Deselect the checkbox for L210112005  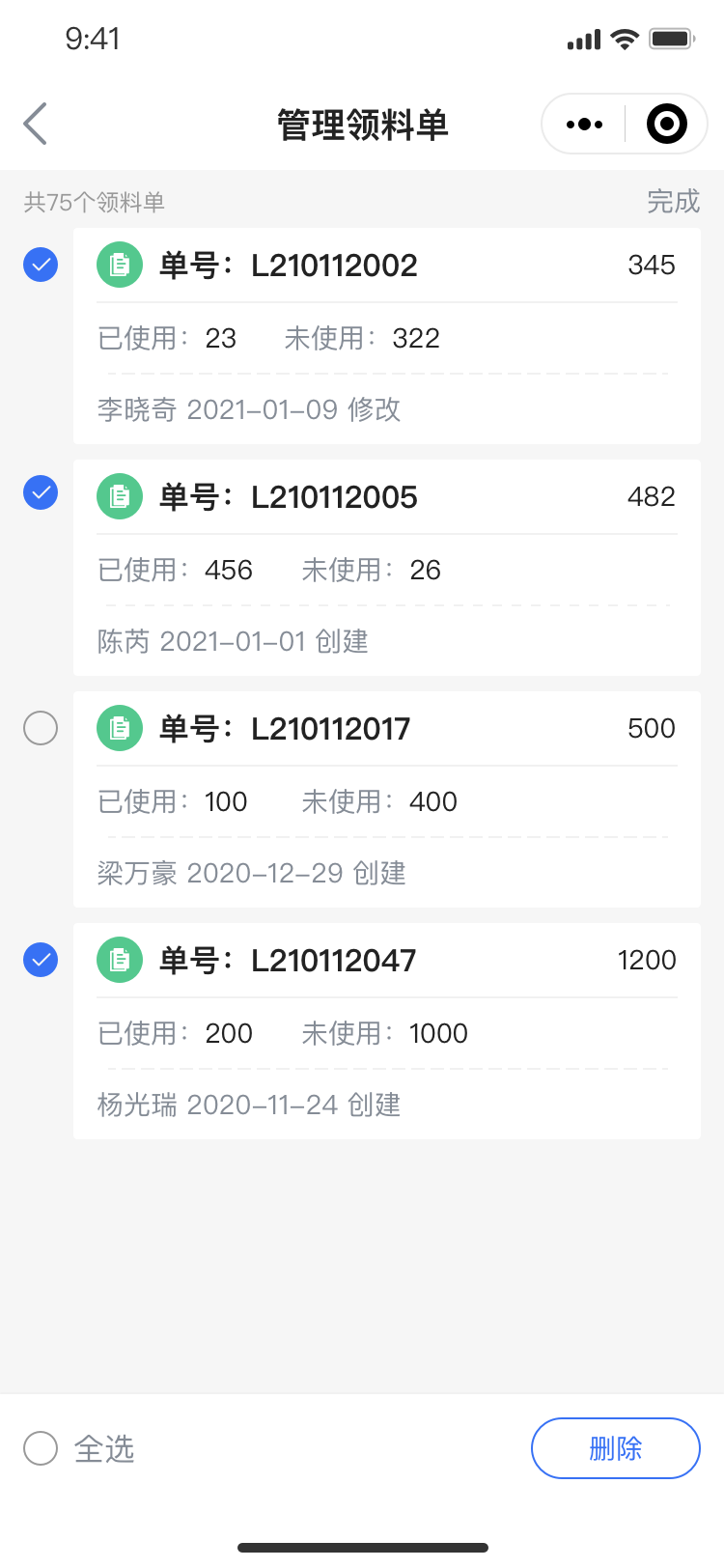tap(41, 493)
